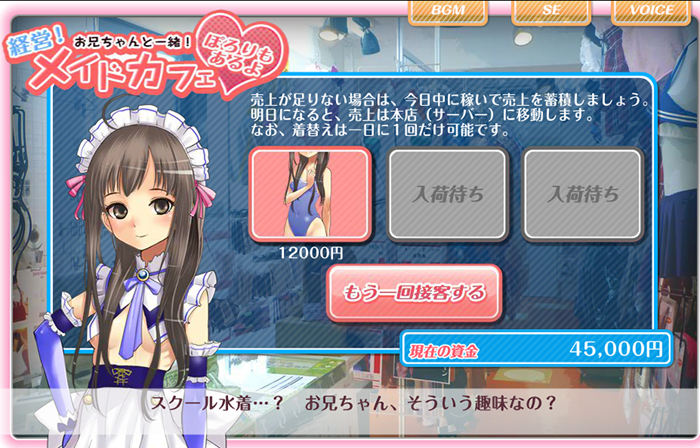The width and height of the screenshot is (700, 448).
Task: Toggle the SE sound effects option
Action: pos(551,12)
